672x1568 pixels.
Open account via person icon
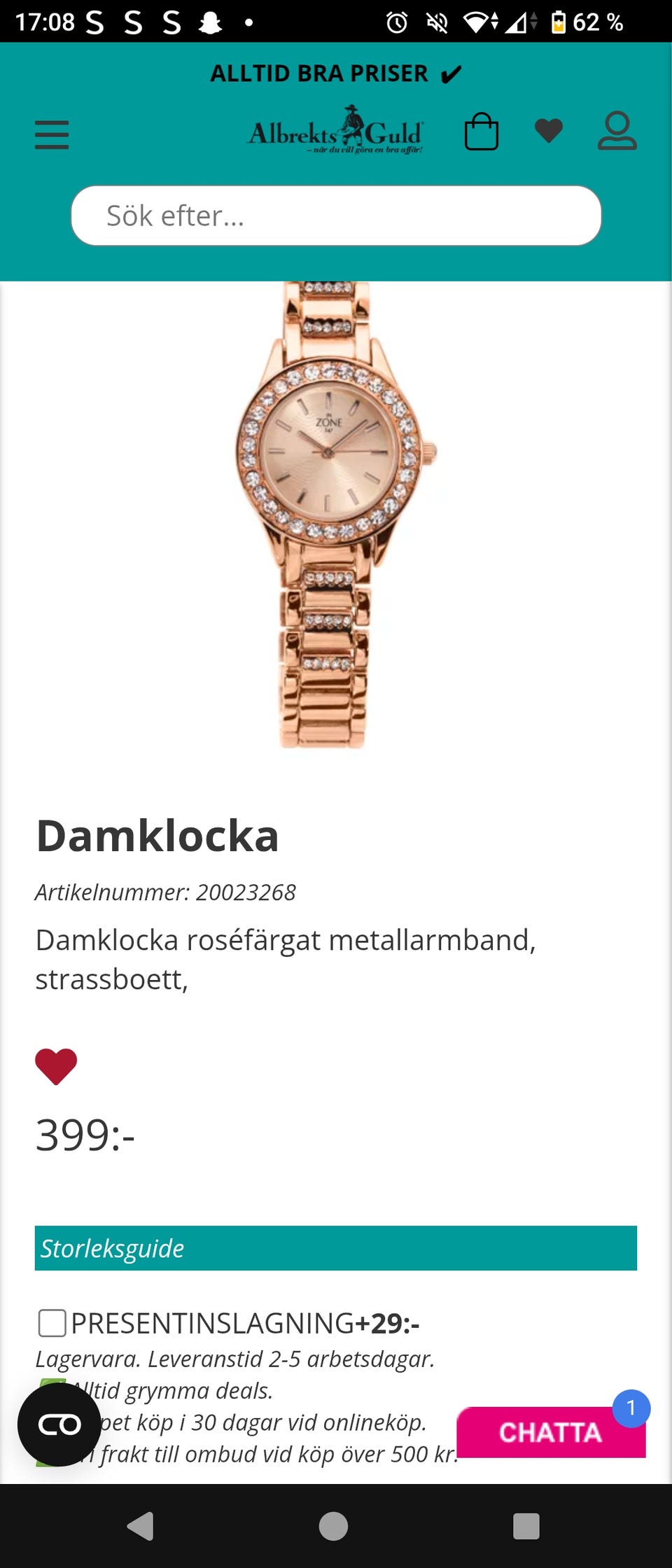point(617,132)
